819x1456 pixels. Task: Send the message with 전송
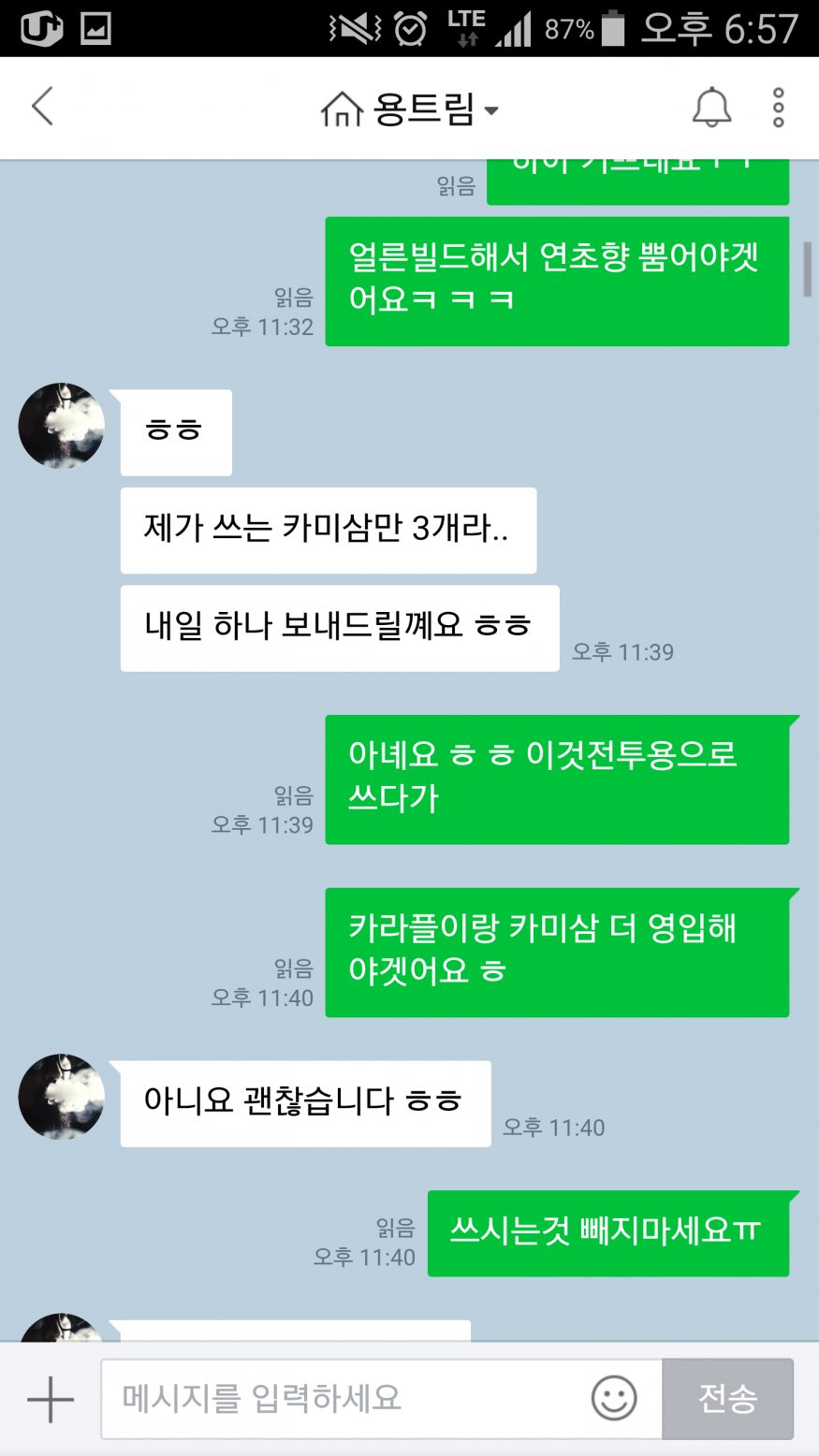point(727,1399)
